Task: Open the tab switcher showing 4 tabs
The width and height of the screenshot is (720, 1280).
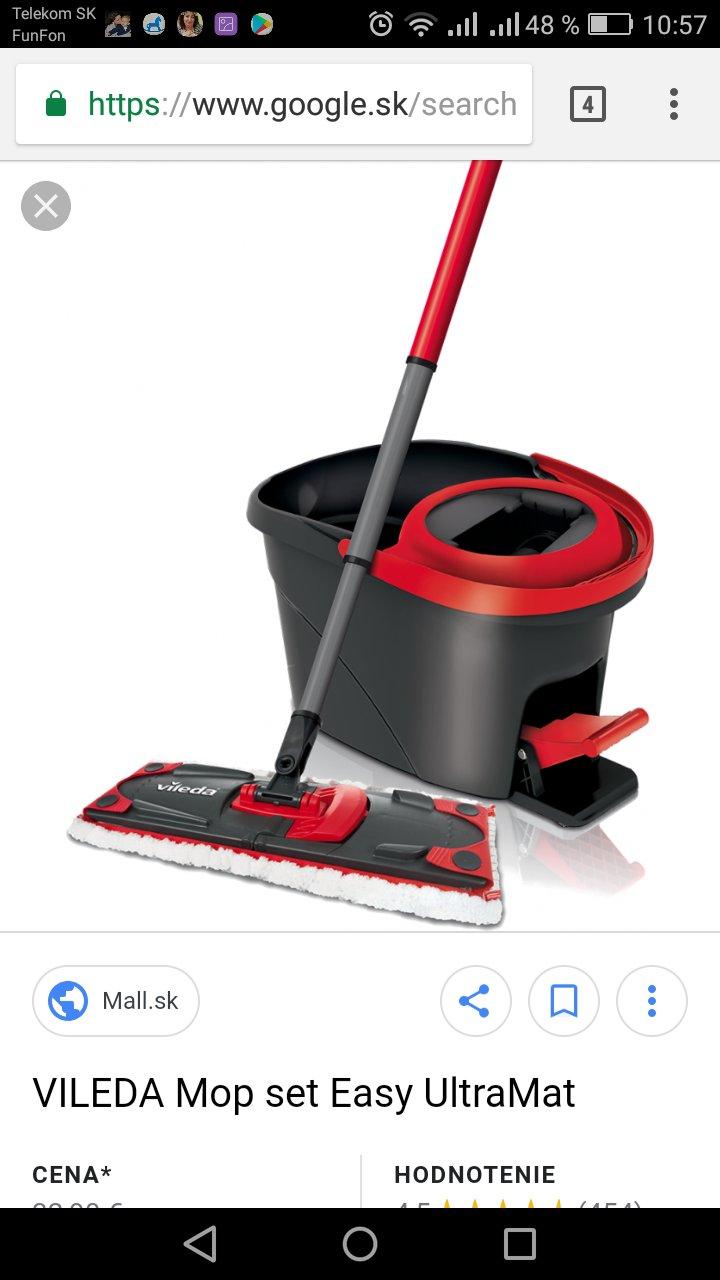Action: [x=588, y=104]
